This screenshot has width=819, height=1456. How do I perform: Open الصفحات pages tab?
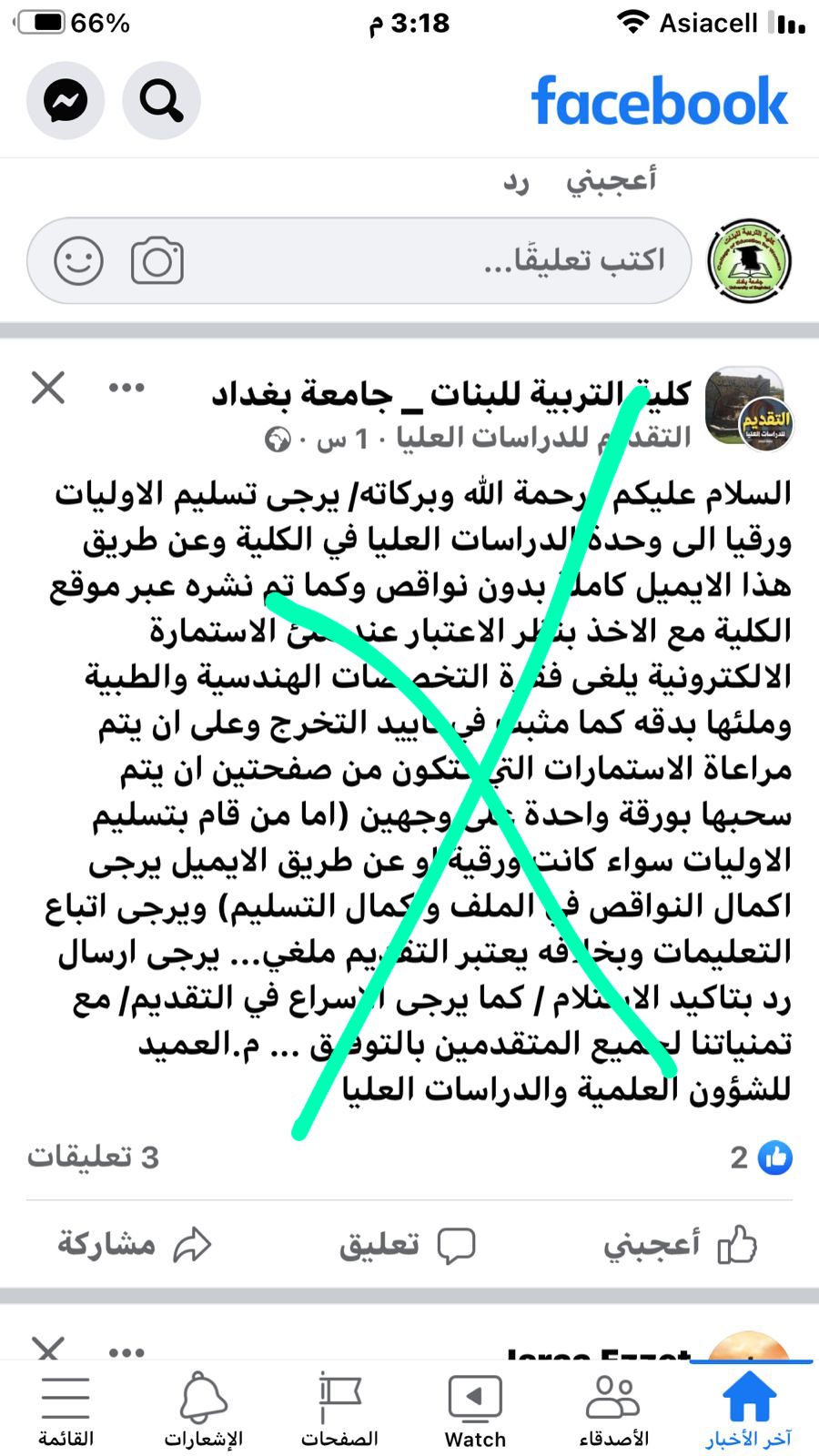[339, 1410]
